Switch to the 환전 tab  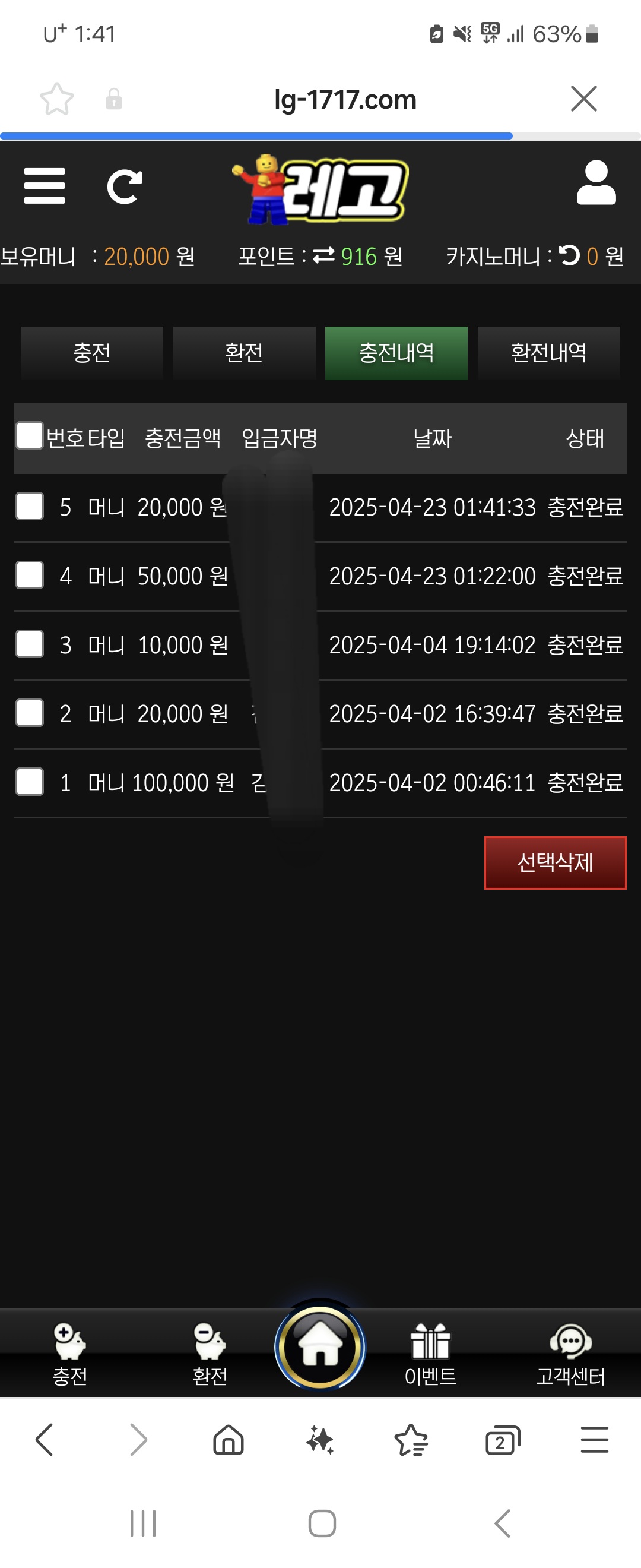[x=244, y=353]
